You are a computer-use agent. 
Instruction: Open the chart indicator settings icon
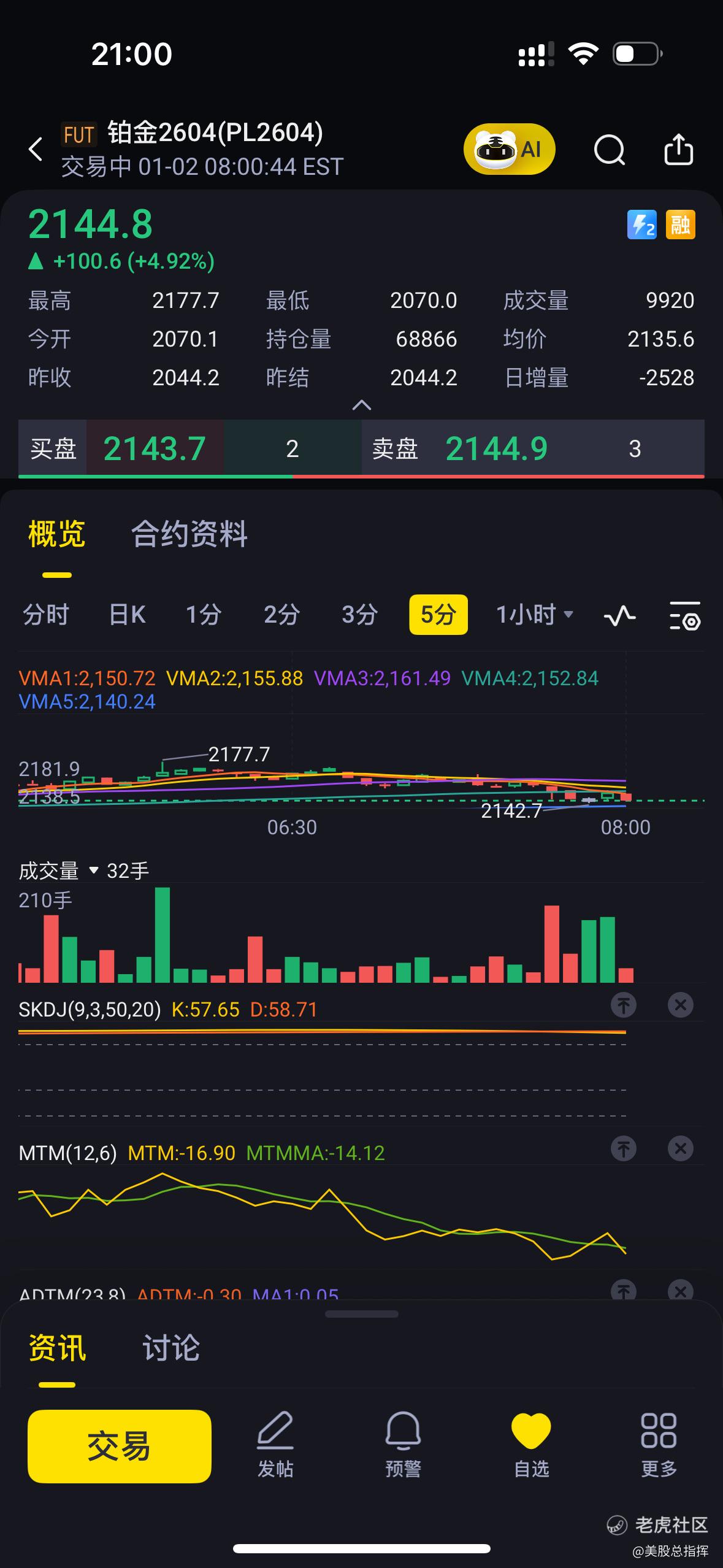click(684, 616)
